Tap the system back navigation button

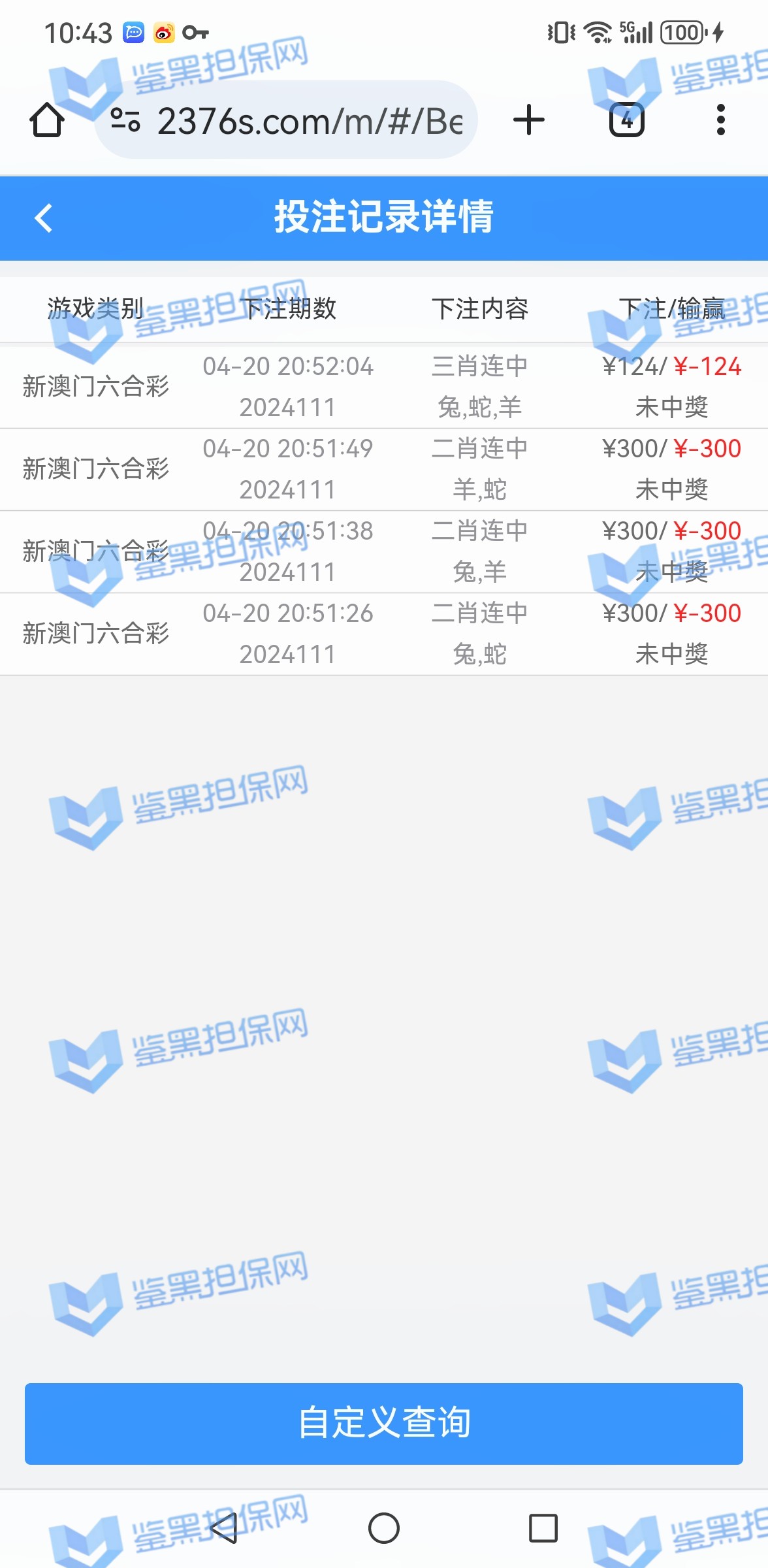(224, 1528)
